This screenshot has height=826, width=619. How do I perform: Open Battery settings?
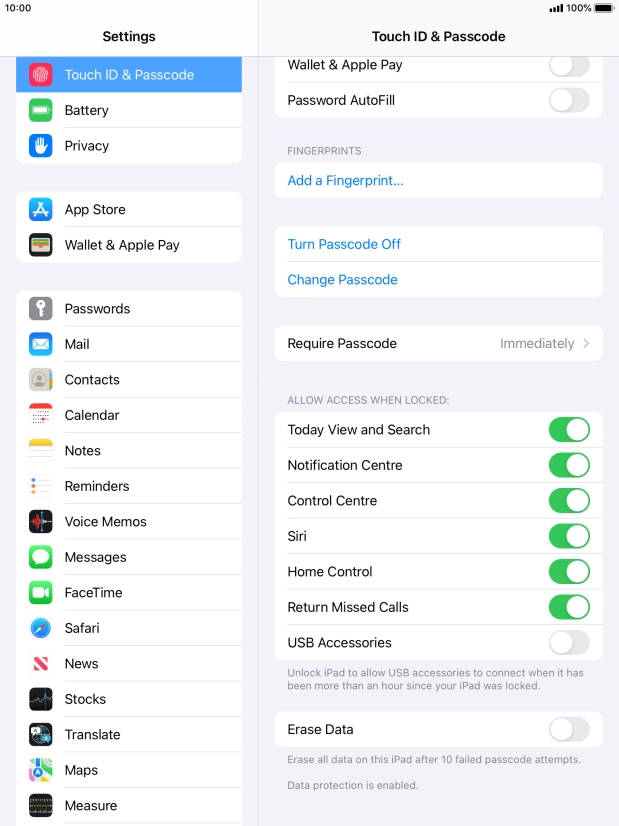coord(128,110)
